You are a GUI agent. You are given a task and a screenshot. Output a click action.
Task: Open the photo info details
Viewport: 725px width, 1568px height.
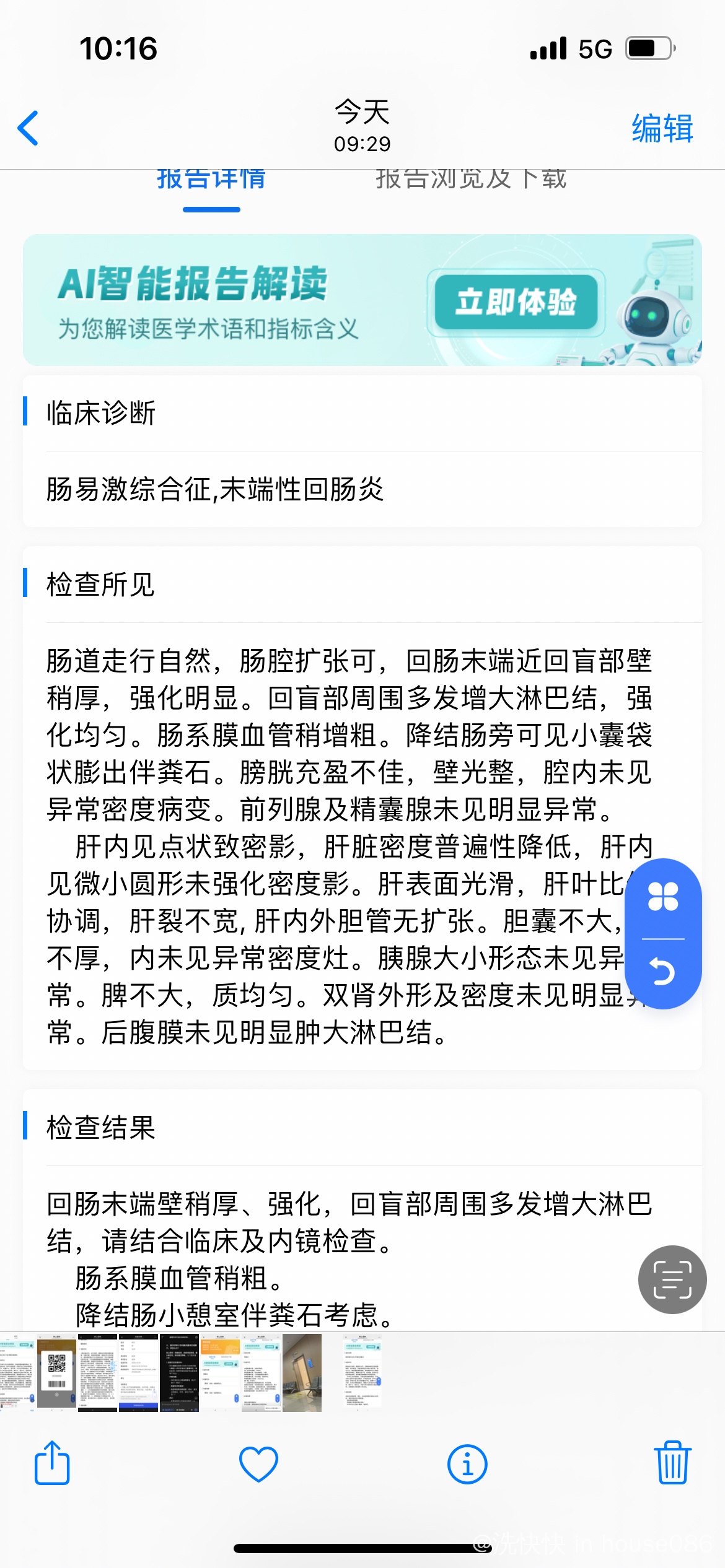pos(467,1465)
